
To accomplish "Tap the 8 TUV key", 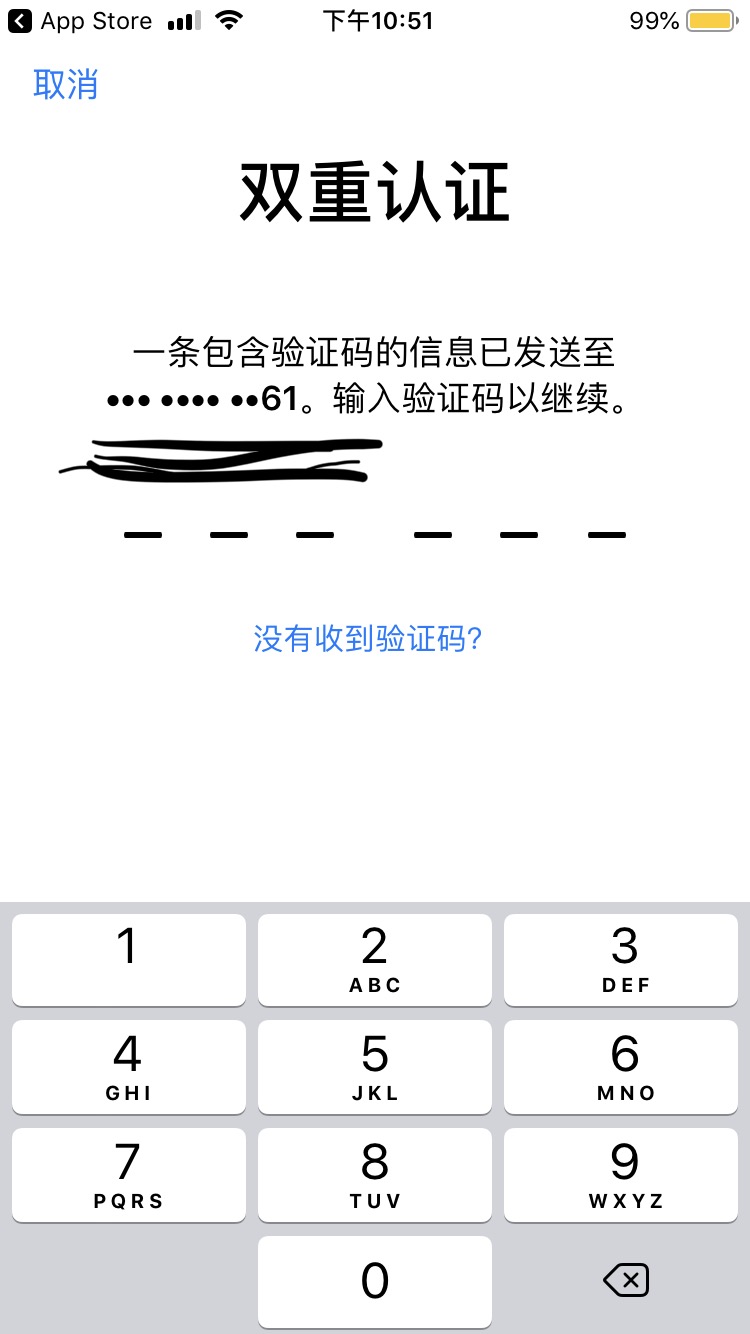I will click(374, 1174).
